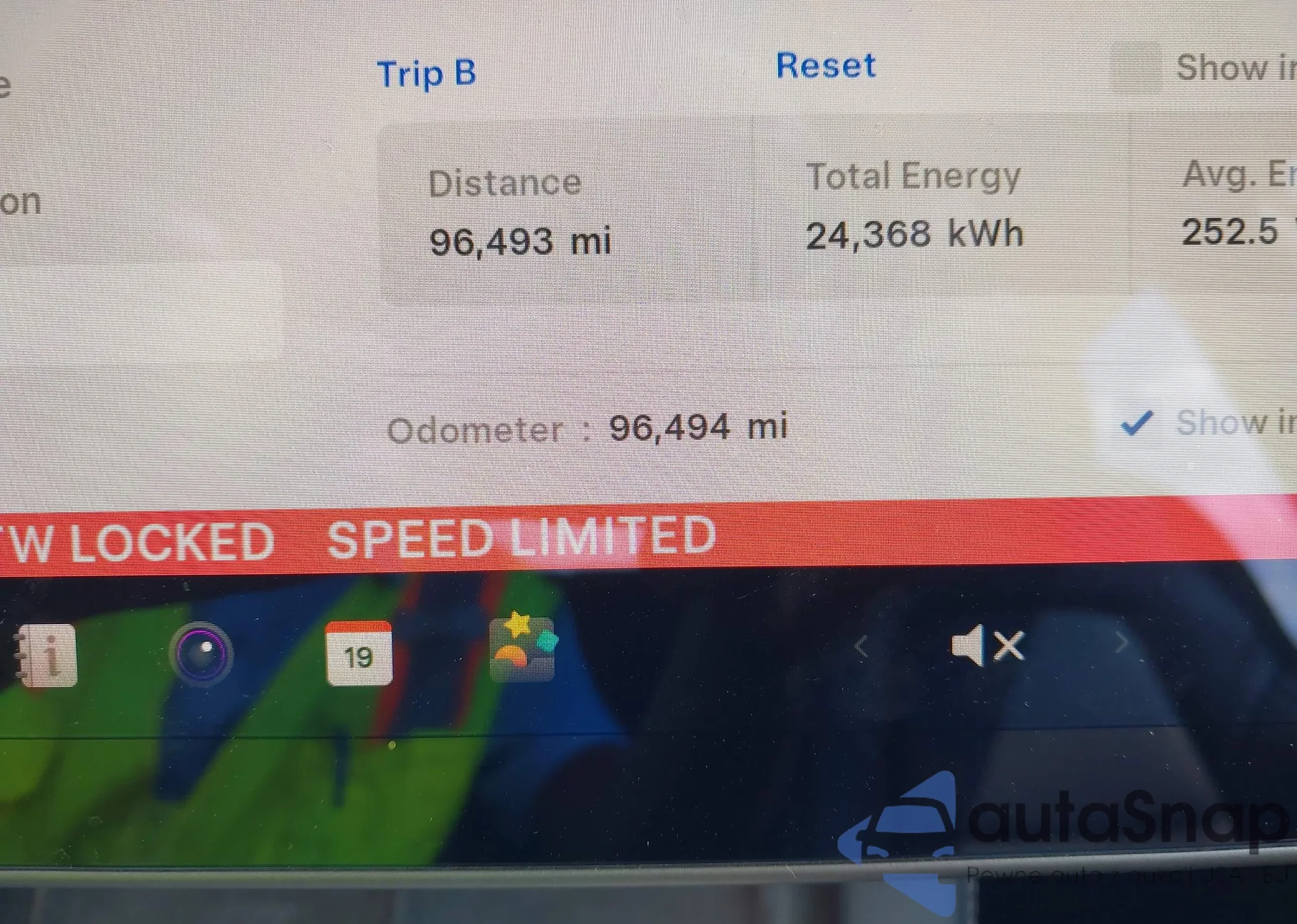Lower volume with the left chevron
Viewport: 1297px width, 924px height.
point(861,646)
